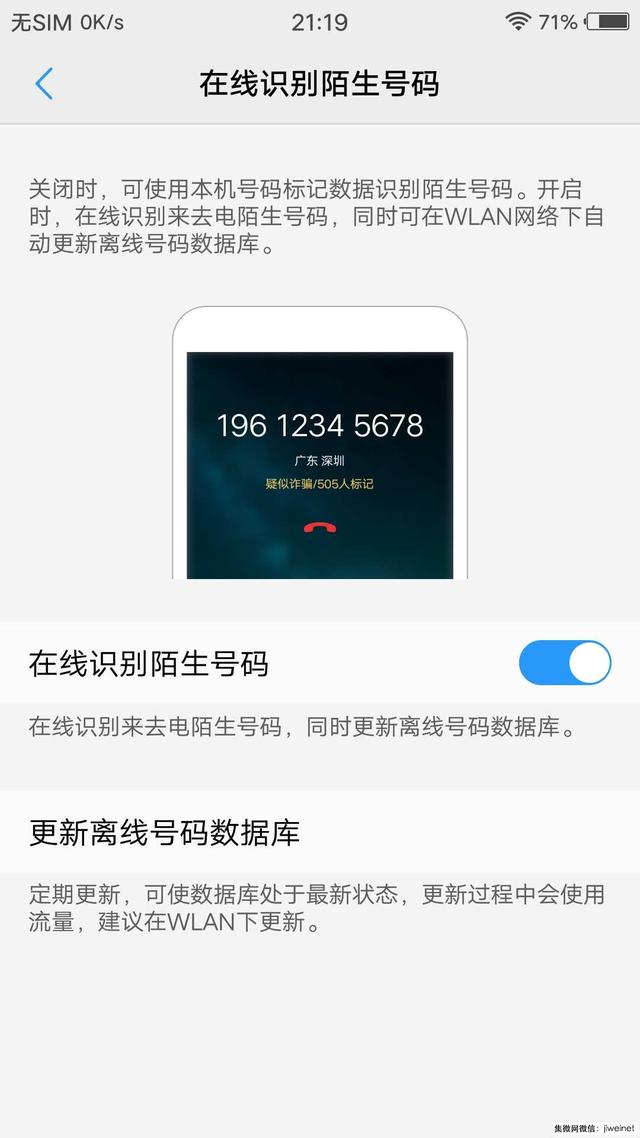The image size is (640, 1138).
Task: Open 更新离线号码数据库
Action: 320,832
